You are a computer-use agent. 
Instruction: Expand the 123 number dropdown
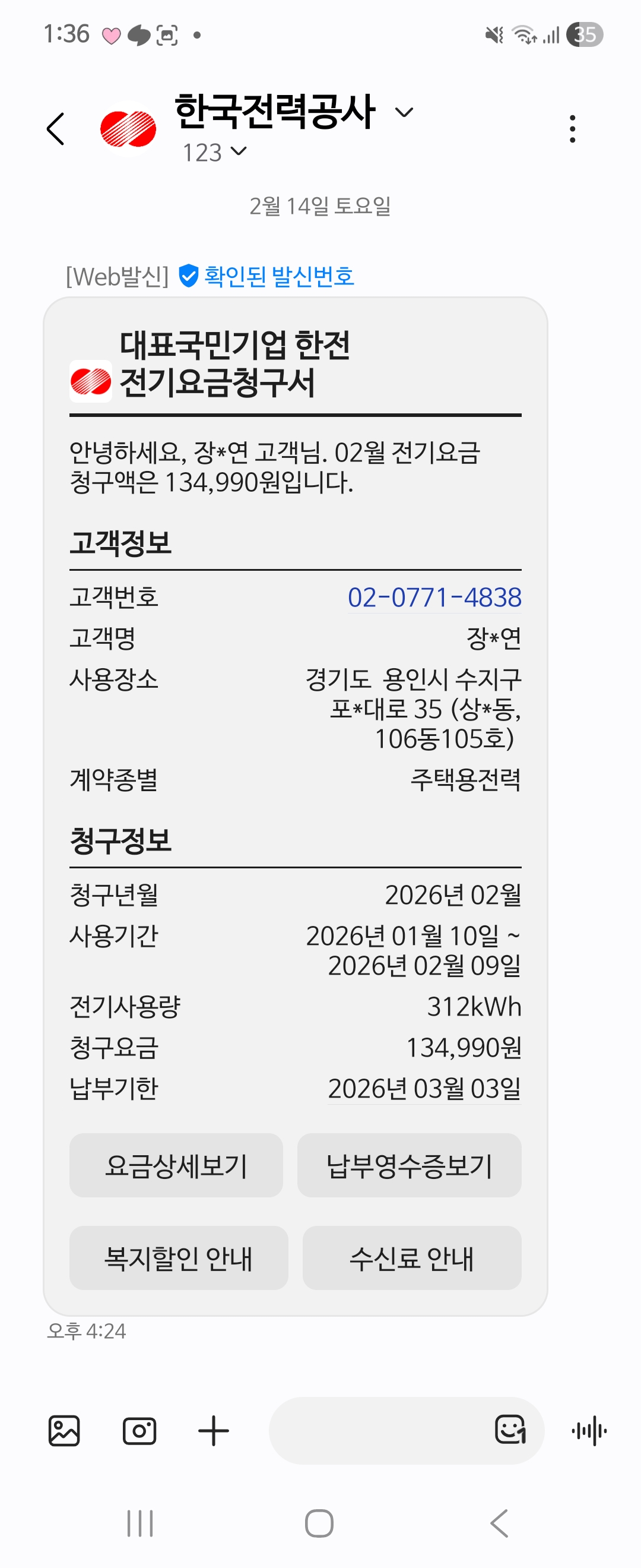click(x=239, y=151)
